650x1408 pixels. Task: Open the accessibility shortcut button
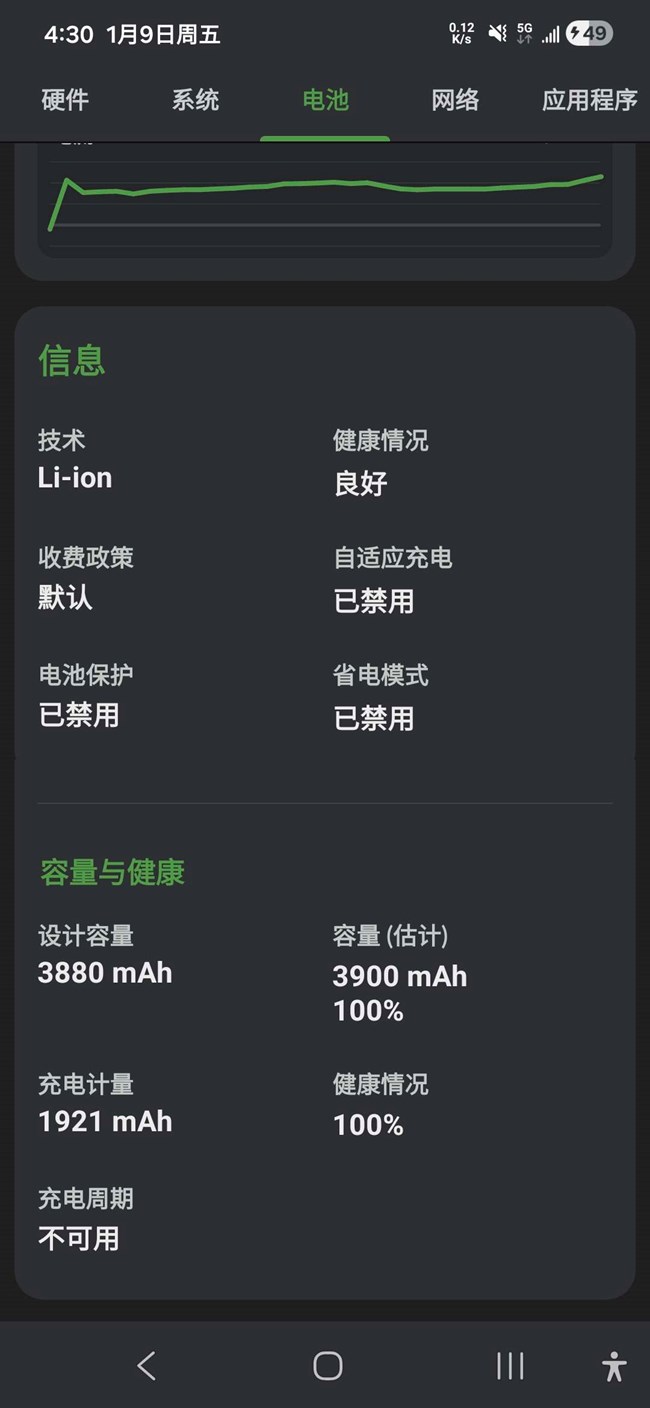(x=614, y=1366)
